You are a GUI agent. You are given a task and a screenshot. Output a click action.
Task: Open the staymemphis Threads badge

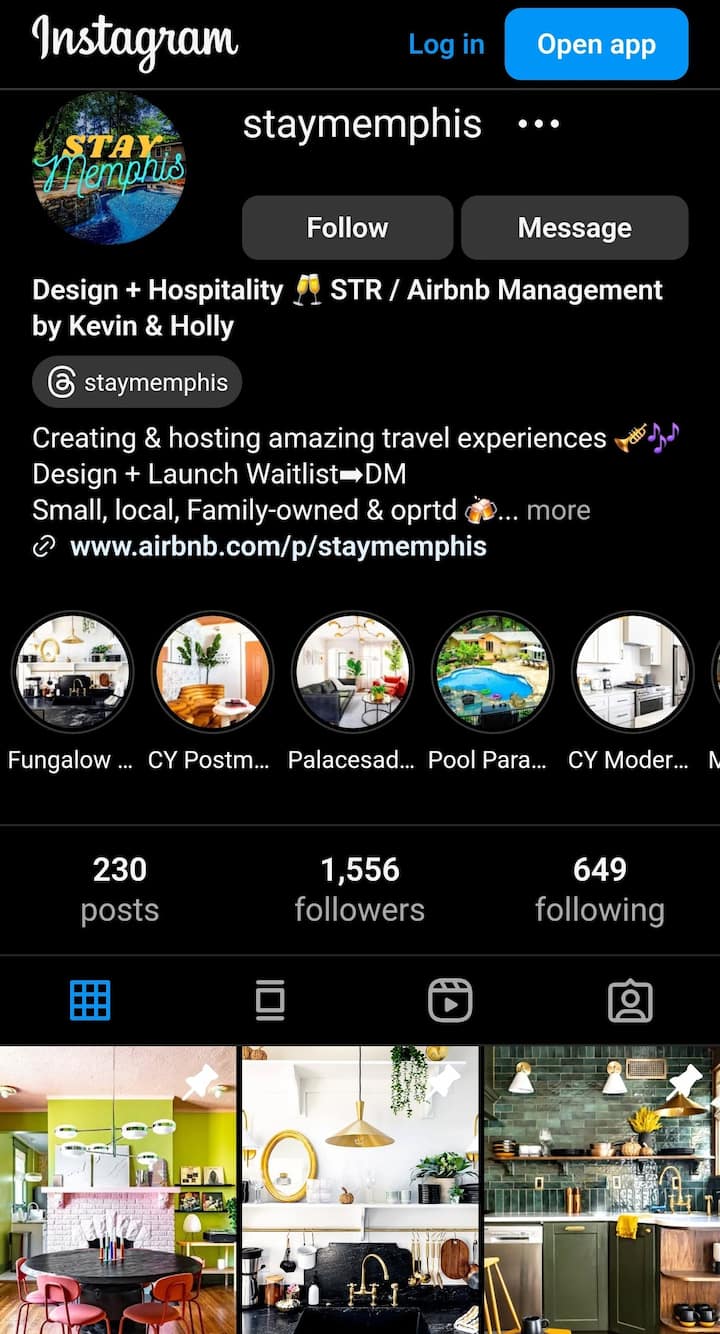click(137, 383)
